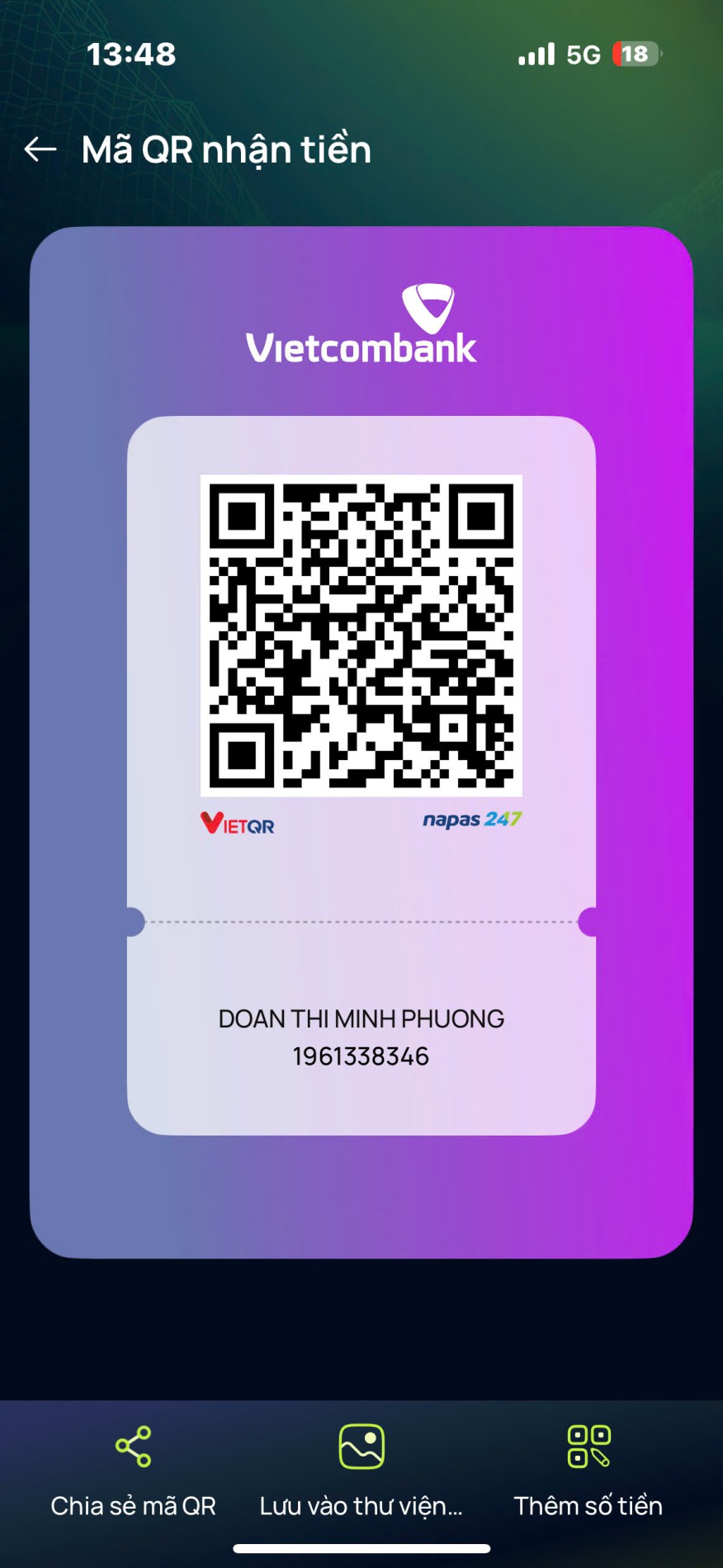Go back using the arrow icon

coord(40,149)
